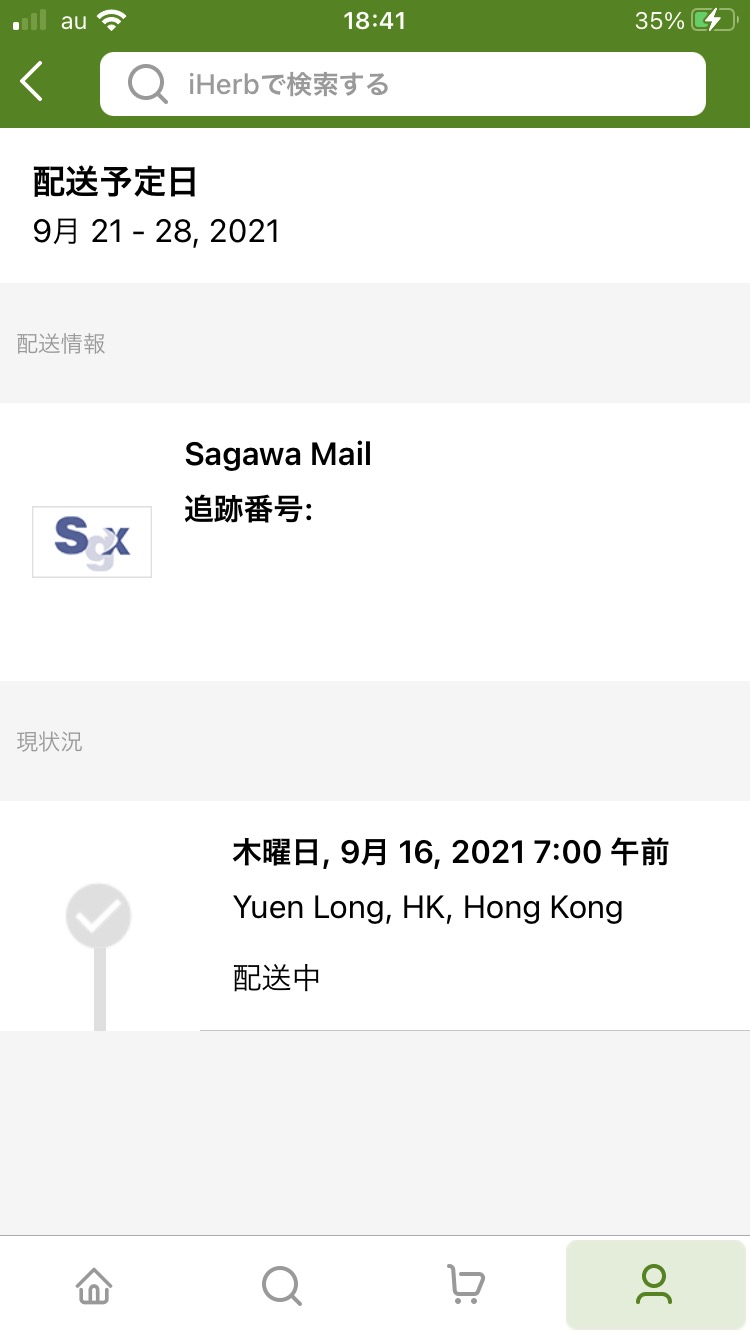Tap the iHerb search field
Screen dimensions: 750x1334
[403, 84]
